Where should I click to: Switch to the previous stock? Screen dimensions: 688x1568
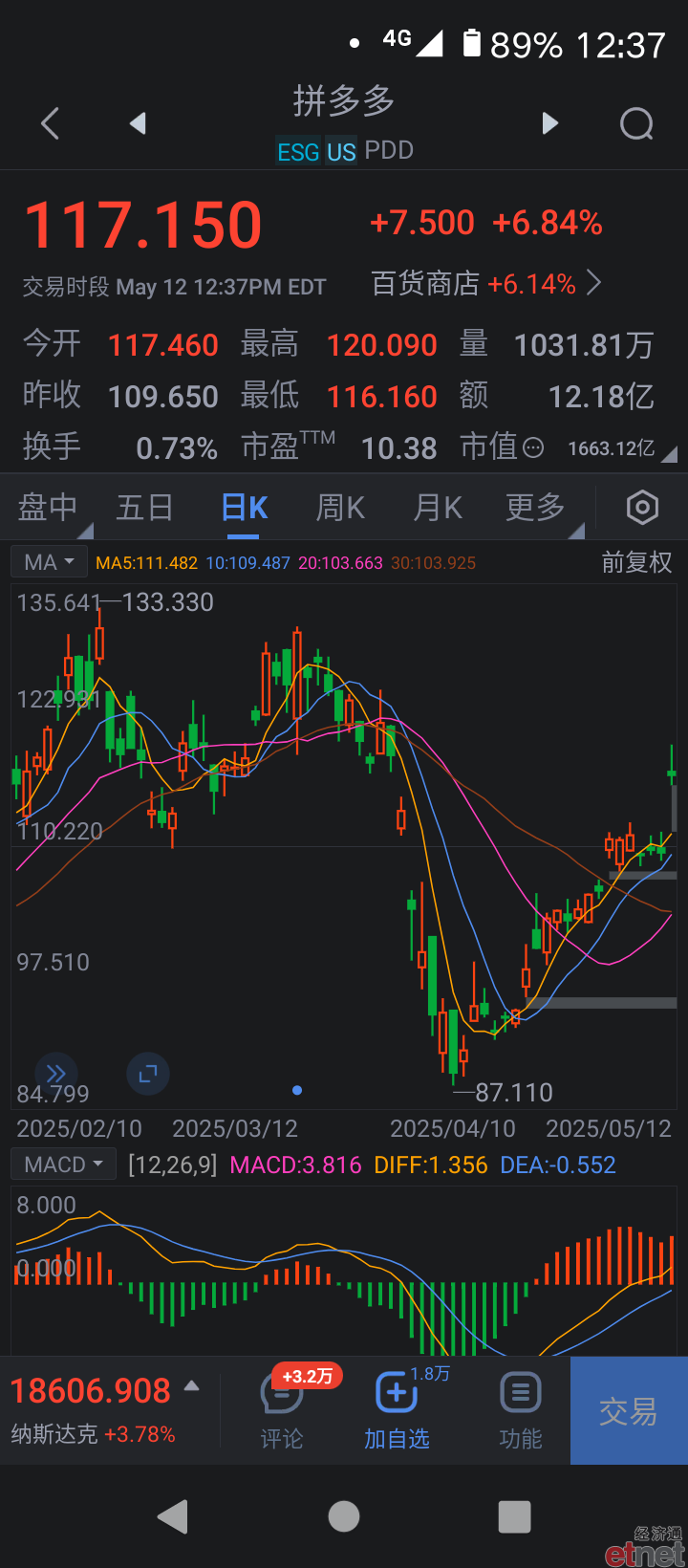(138, 123)
